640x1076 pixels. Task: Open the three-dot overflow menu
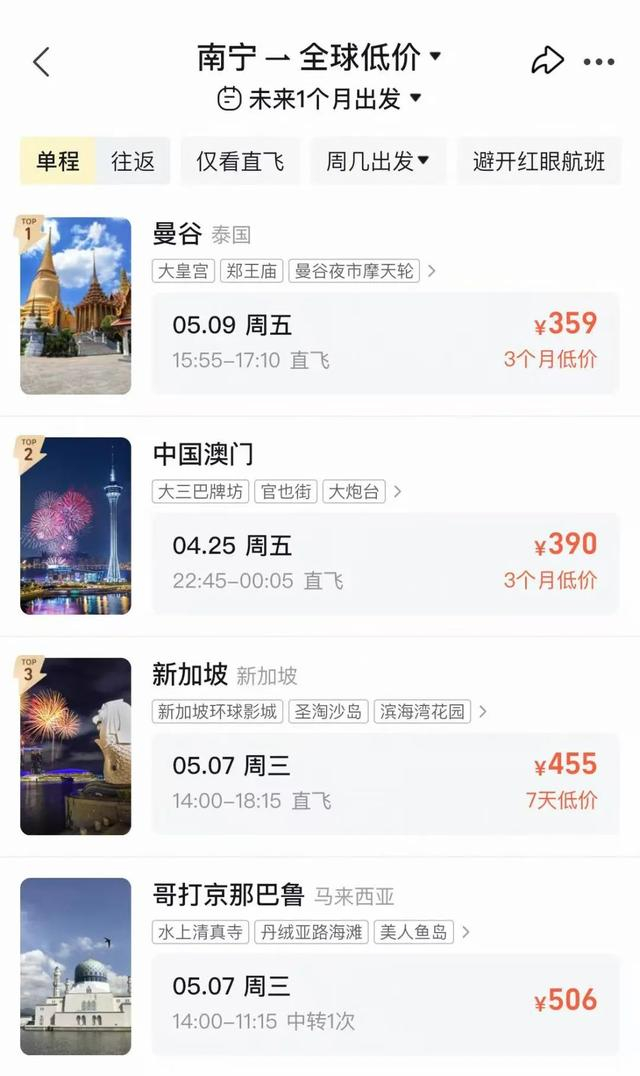tap(598, 62)
